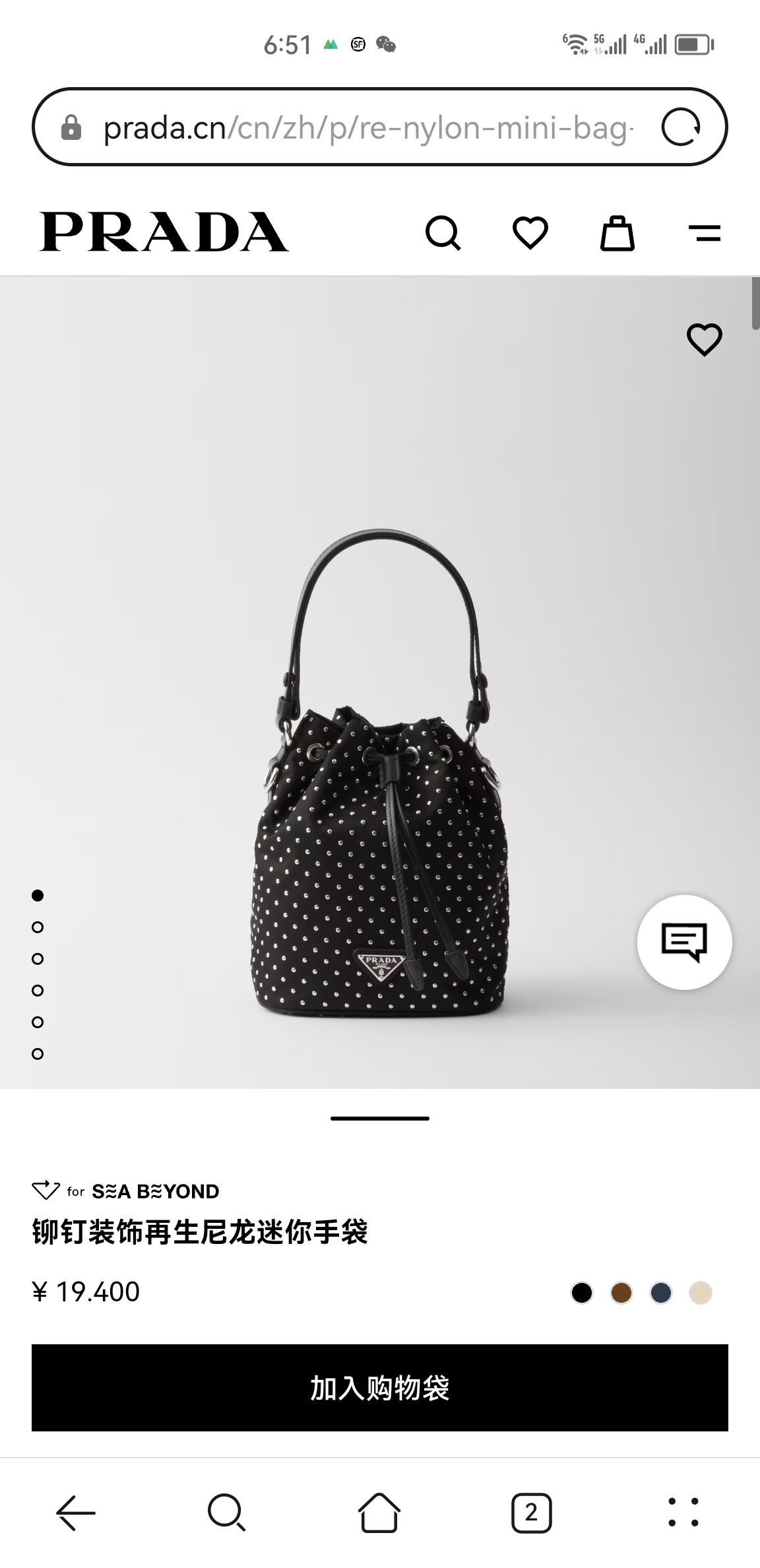The image size is (760, 1568).
Task: Select the beige color swatch
Action: click(701, 1292)
